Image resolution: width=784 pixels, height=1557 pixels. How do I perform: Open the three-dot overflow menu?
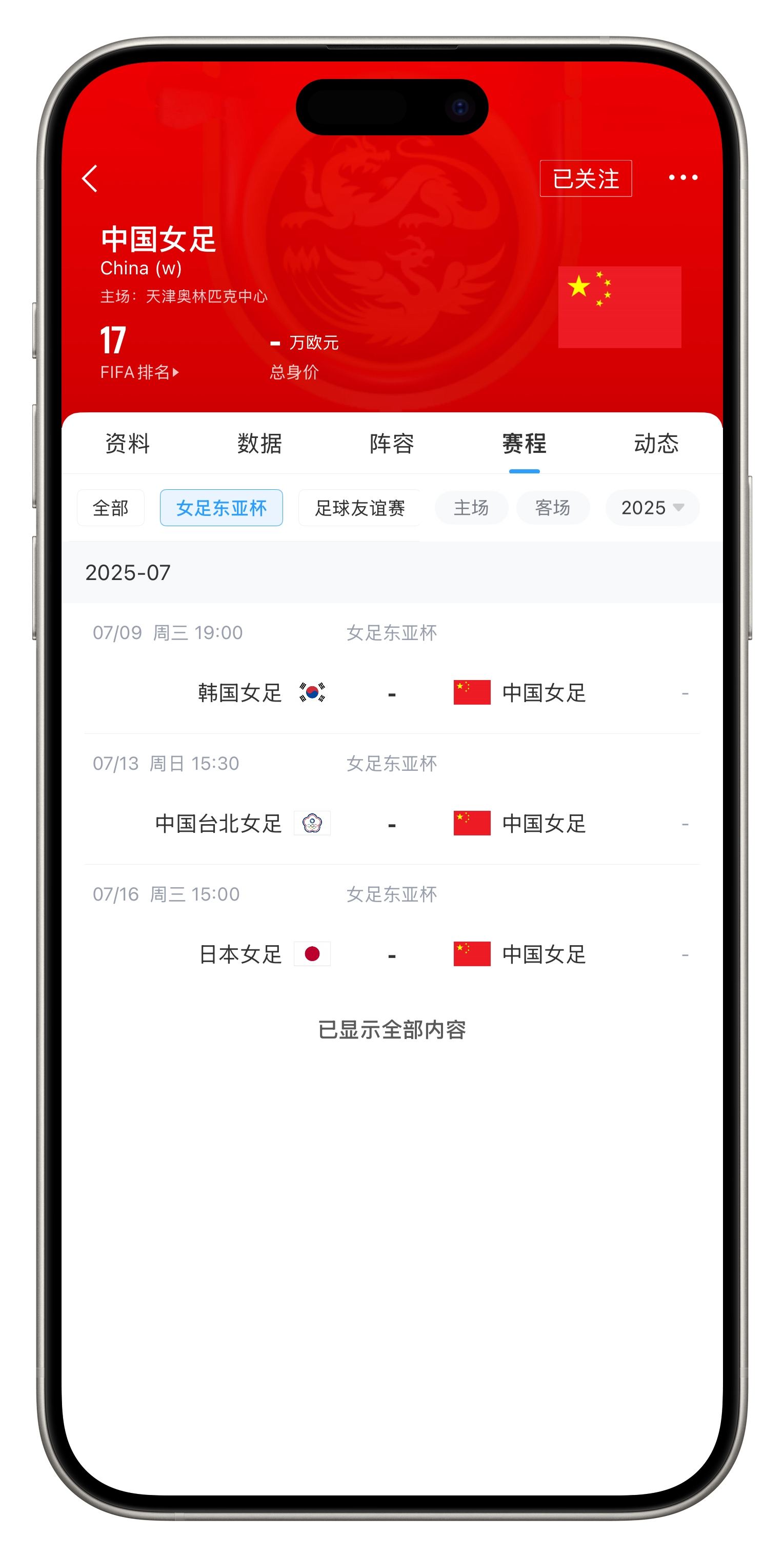pos(682,177)
